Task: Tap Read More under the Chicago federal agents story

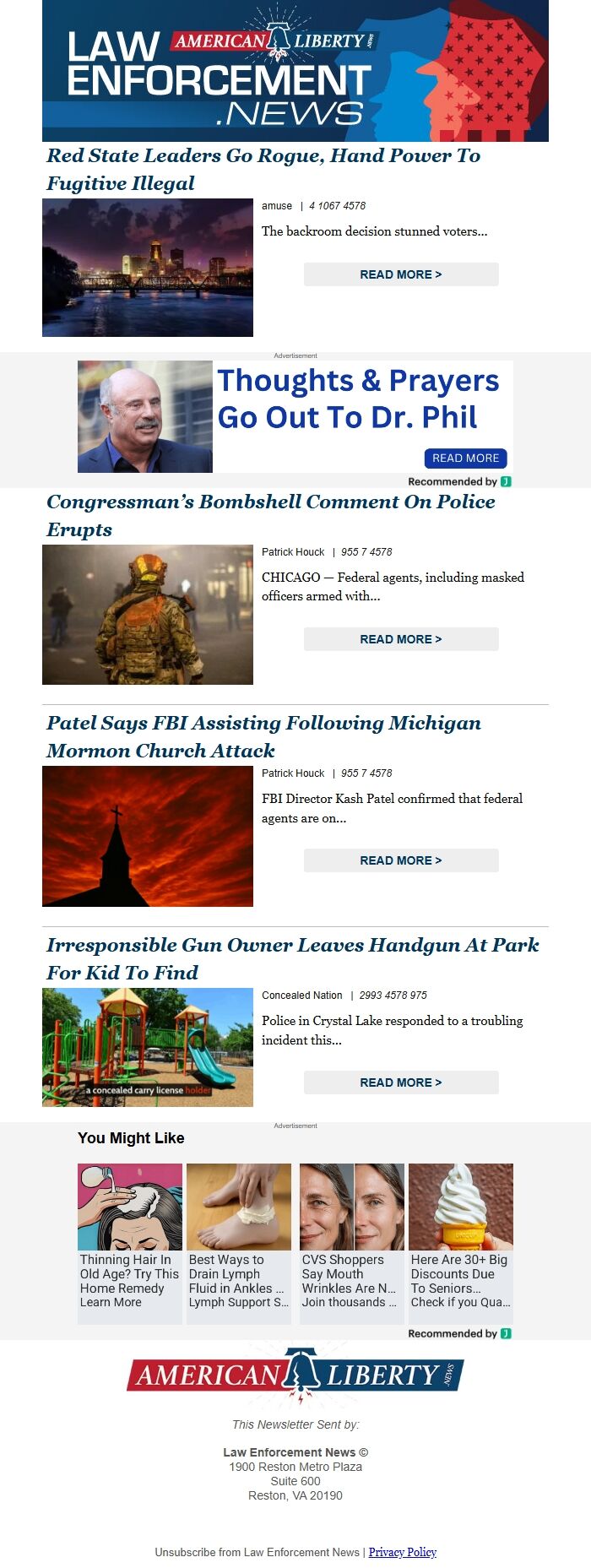Action: (x=401, y=639)
